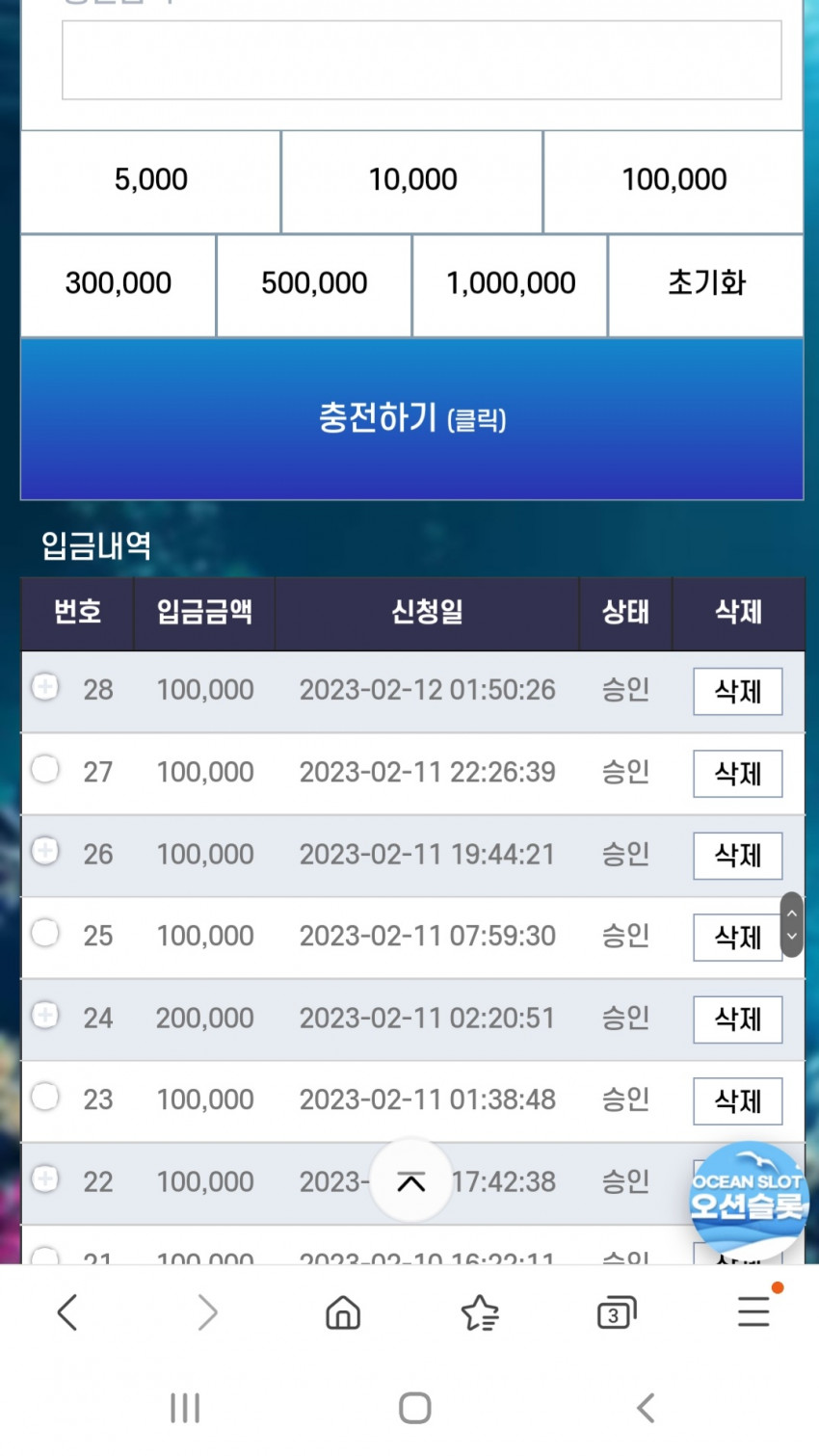Delete deposit record number 27
The height and width of the screenshot is (1456, 819).
coord(737,773)
